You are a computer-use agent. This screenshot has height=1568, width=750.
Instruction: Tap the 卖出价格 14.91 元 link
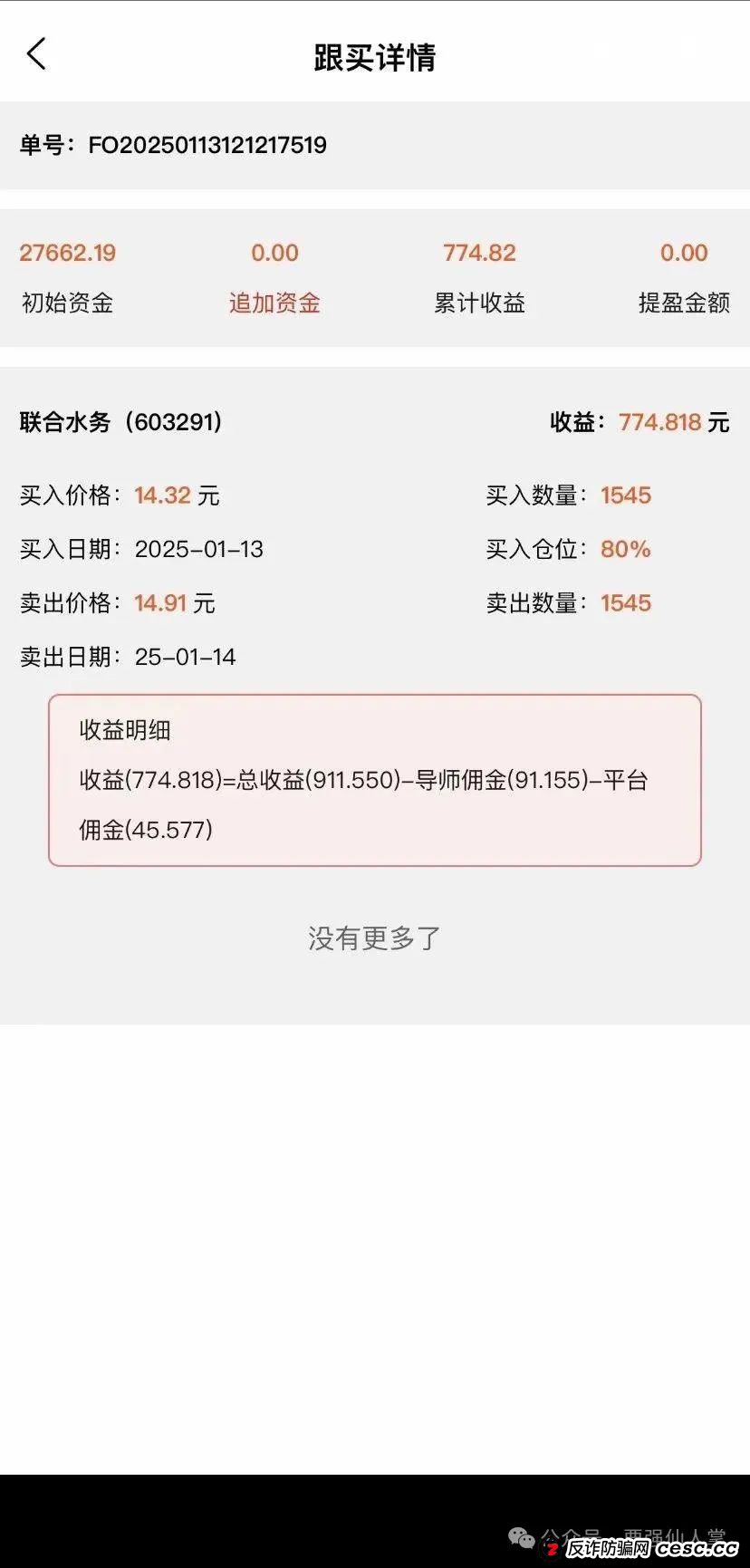[x=165, y=602]
